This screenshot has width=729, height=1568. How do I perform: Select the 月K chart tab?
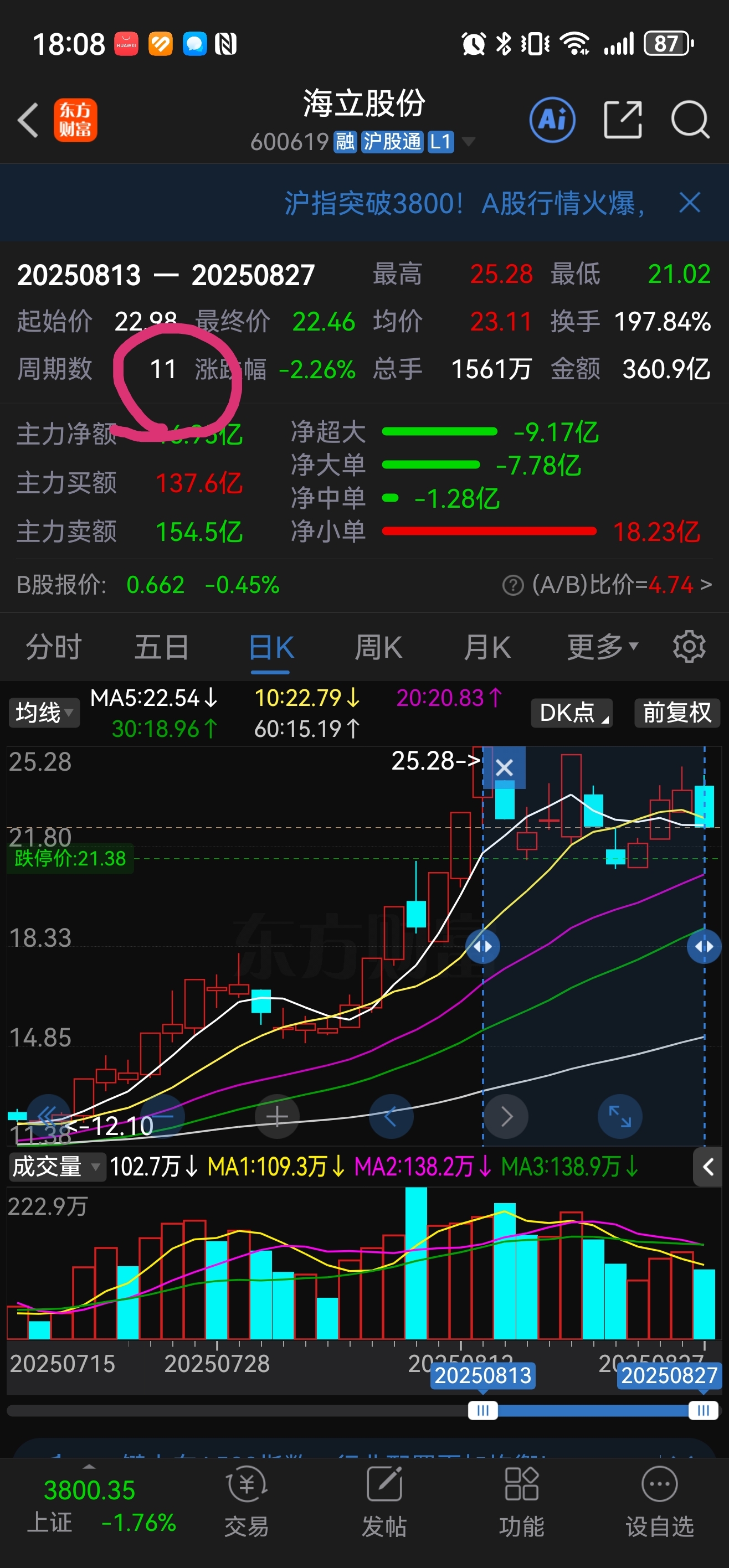click(486, 647)
